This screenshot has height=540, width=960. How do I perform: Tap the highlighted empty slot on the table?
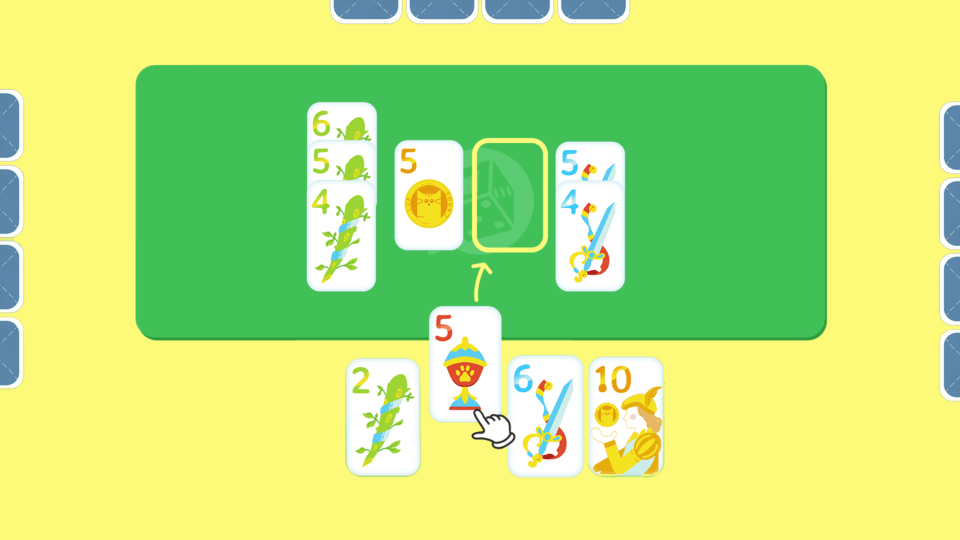click(510, 195)
